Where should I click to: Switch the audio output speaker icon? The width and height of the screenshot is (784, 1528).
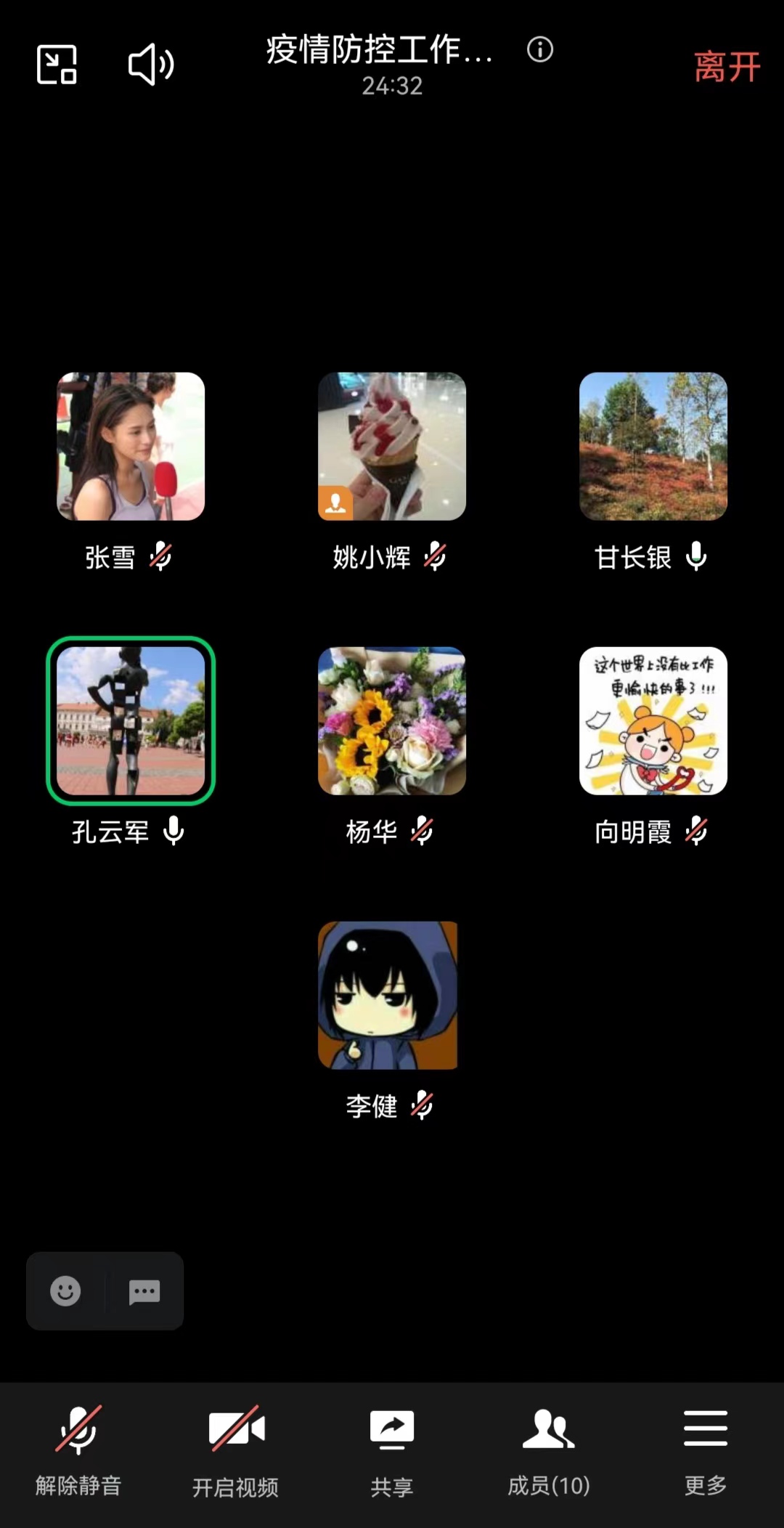click(149, 65)
